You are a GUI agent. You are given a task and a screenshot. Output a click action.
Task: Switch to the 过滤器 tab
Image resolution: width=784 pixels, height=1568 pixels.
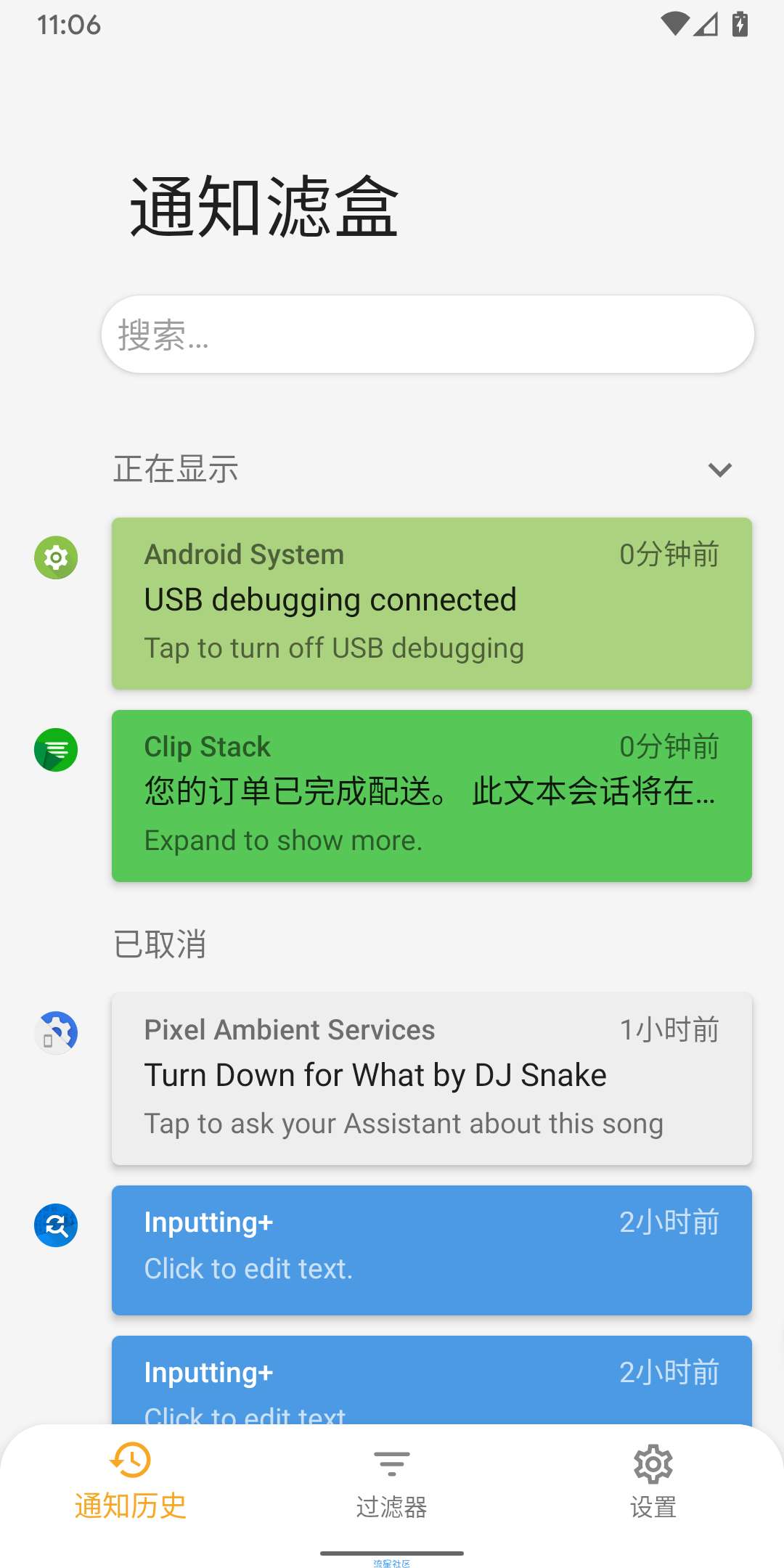[x=392, y=1482]
